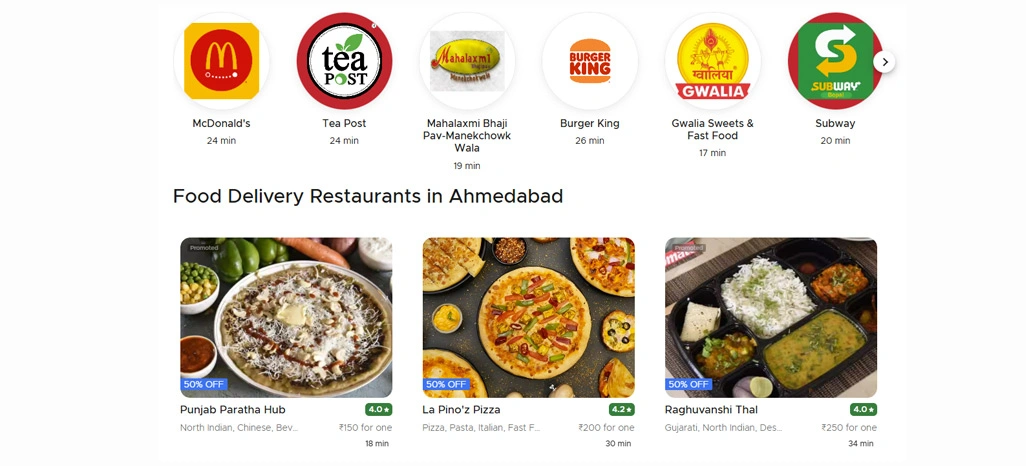
Task: Show next brands with right arrow
Action: point(884,62)
